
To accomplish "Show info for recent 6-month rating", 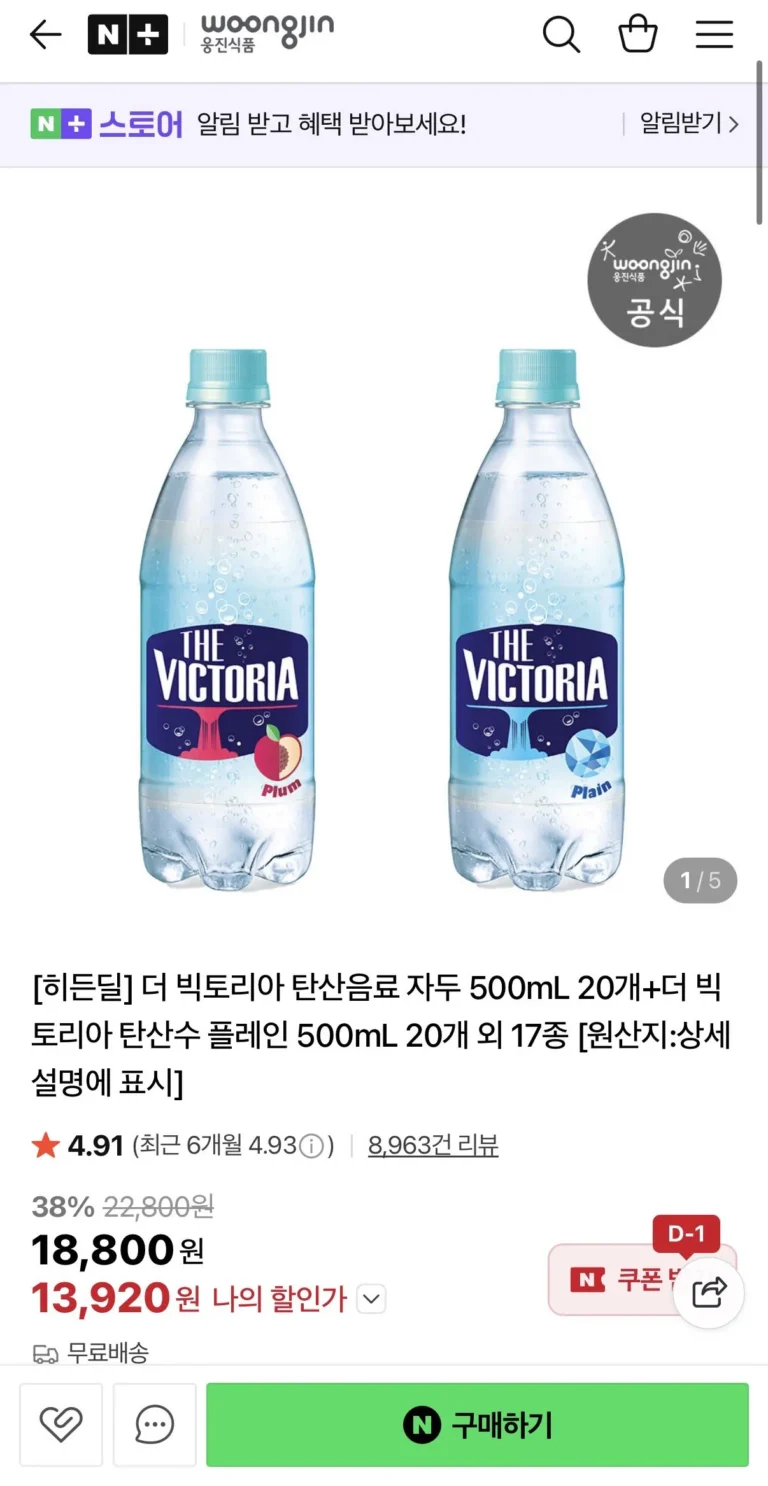I will point(312,1146).
